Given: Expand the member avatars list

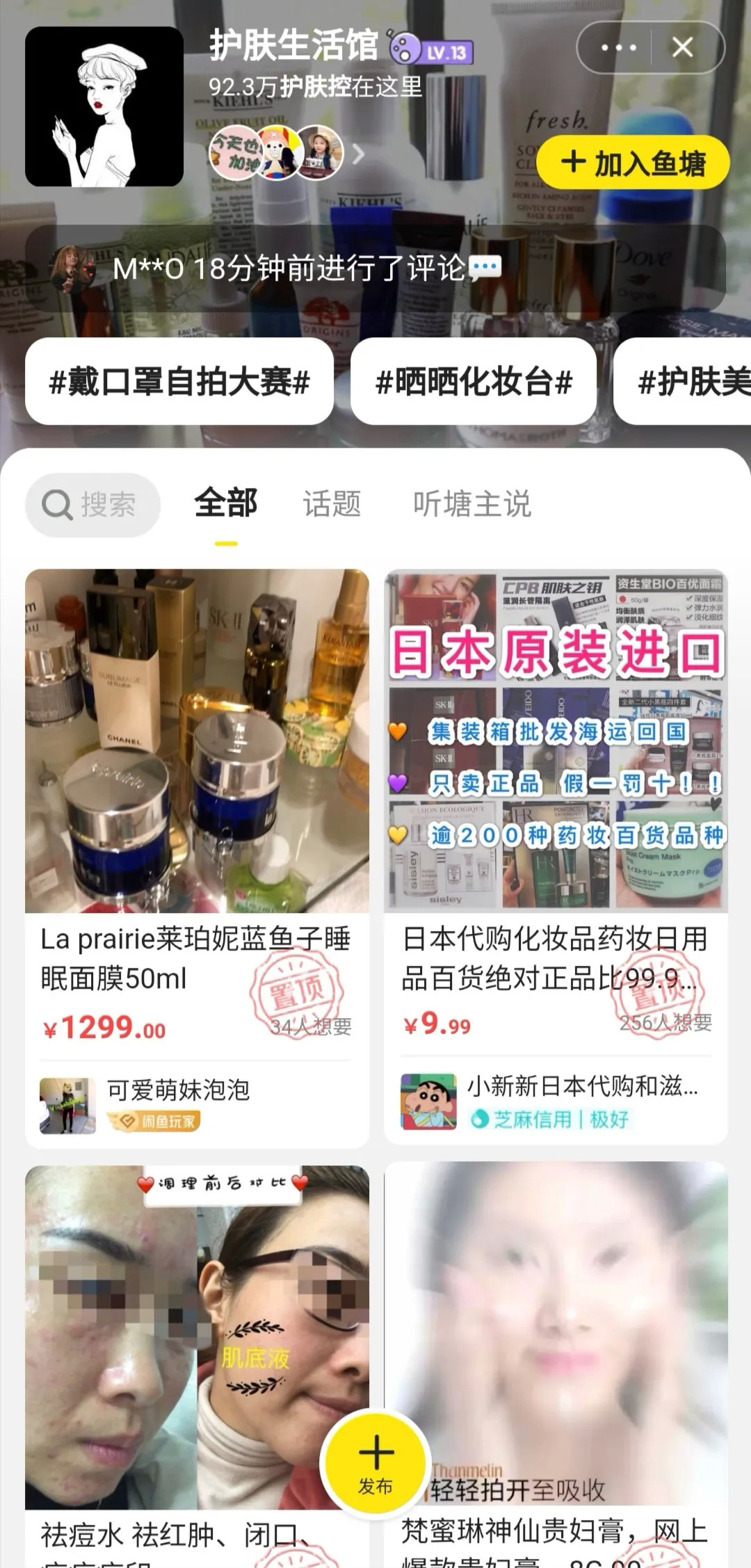Looking at the screenshot, I should pyautogui.click(x=358, y=154).
